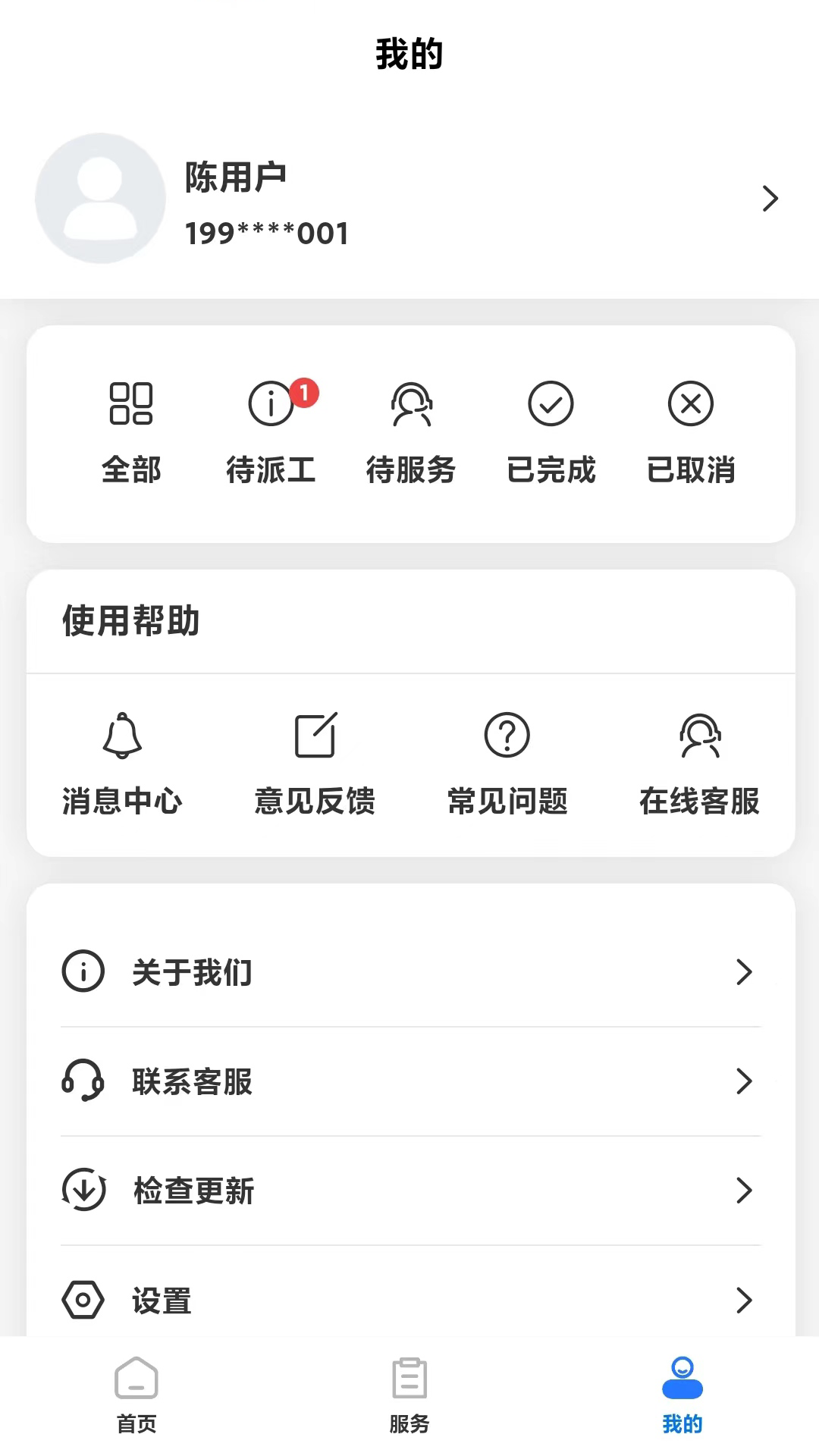Open 待服务 pending service orders

(x=411, y=428)
